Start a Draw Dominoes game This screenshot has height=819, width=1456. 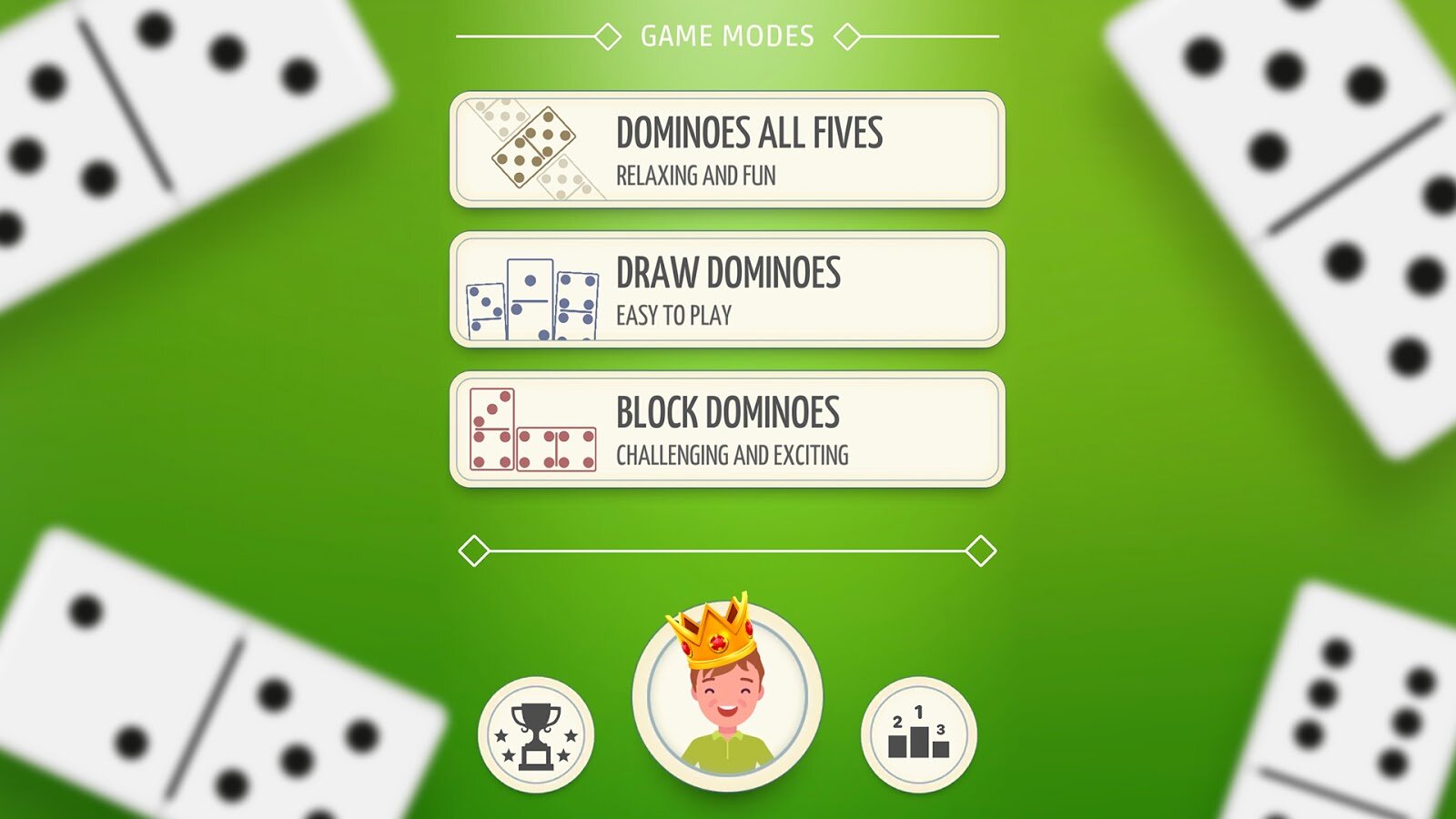727,290
